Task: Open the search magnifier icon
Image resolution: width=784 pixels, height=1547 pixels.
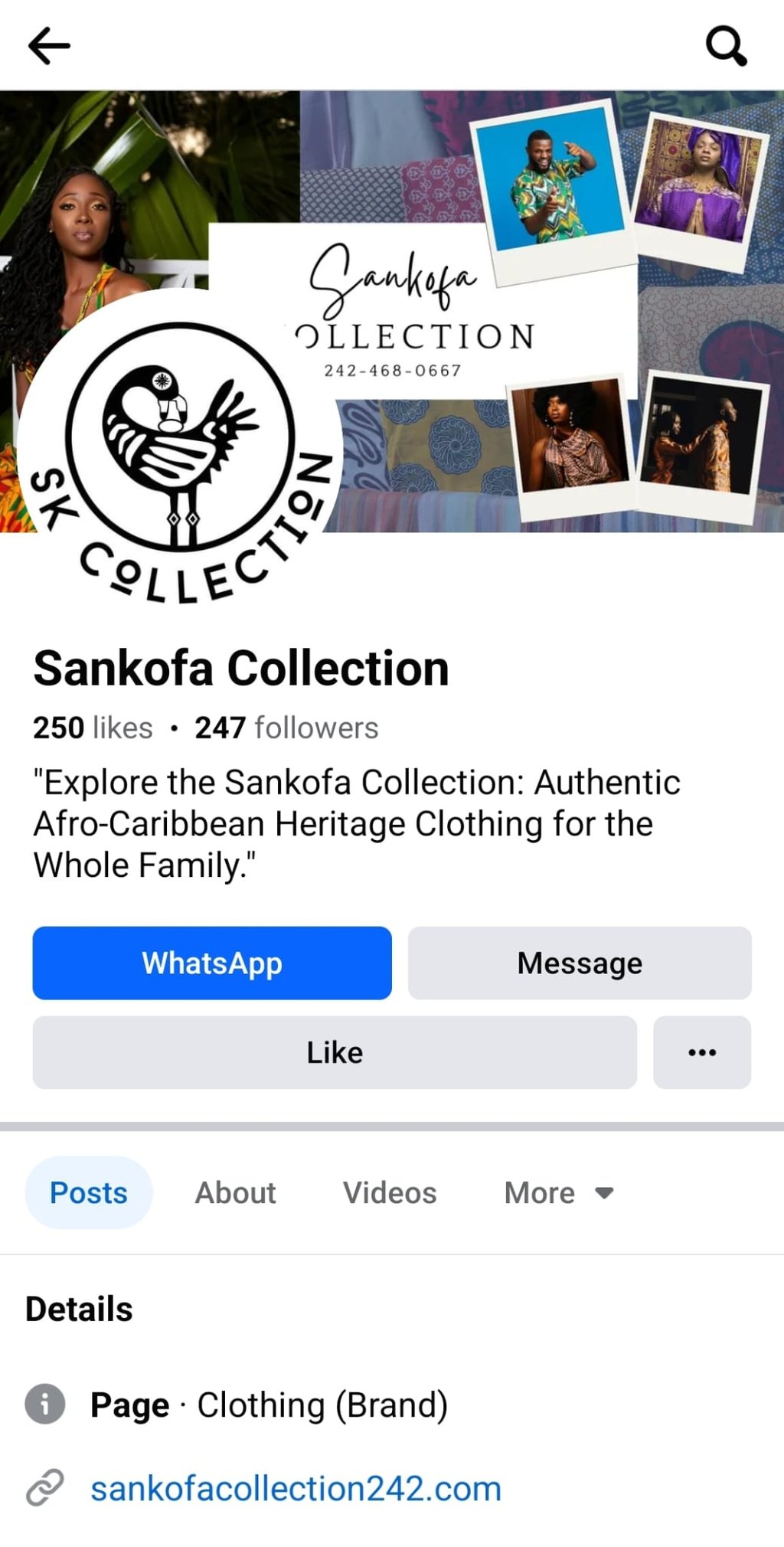Action: click(x=725, y=46)
